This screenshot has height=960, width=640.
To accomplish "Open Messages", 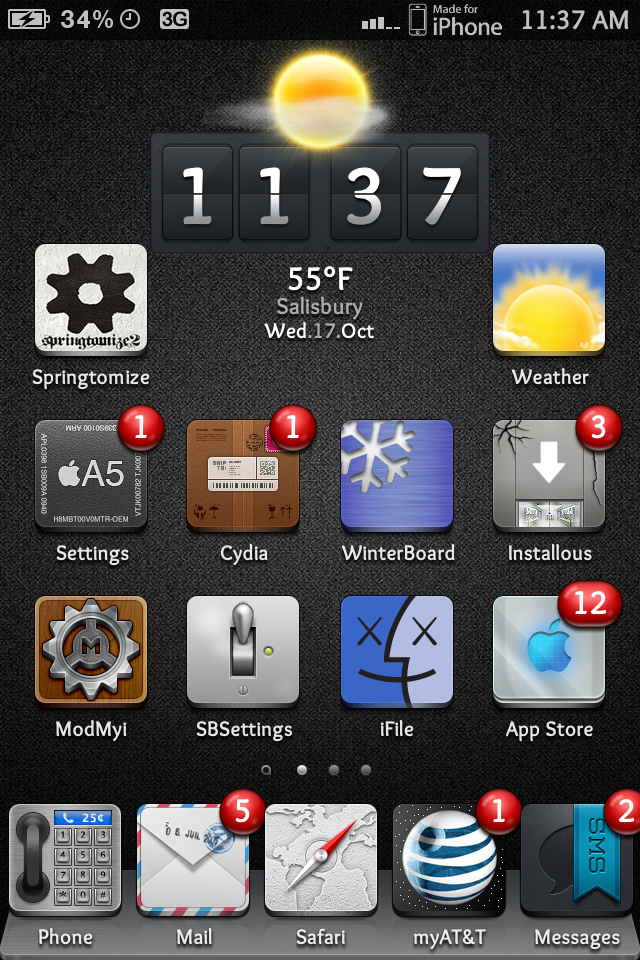I will [x=577, y=860].
